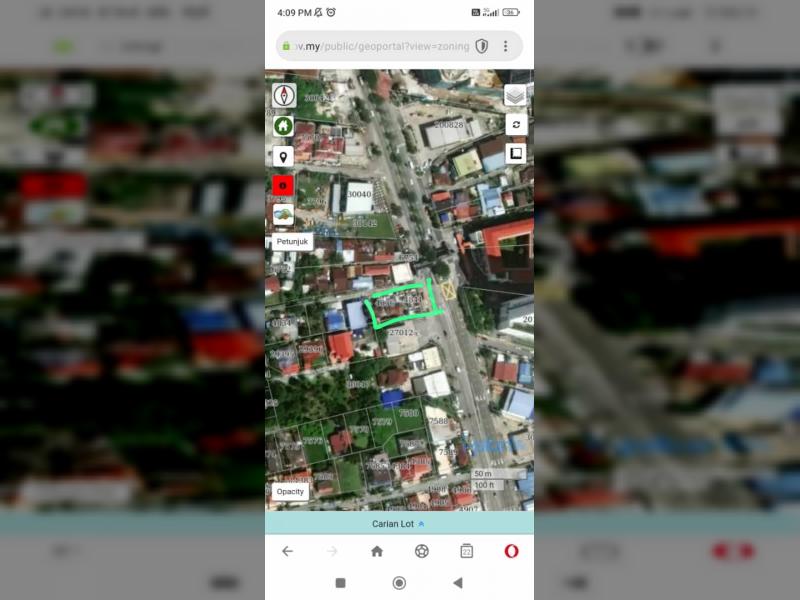Open the map layers panel
This screenshot has height=600, width=800.
click(515, 96)
